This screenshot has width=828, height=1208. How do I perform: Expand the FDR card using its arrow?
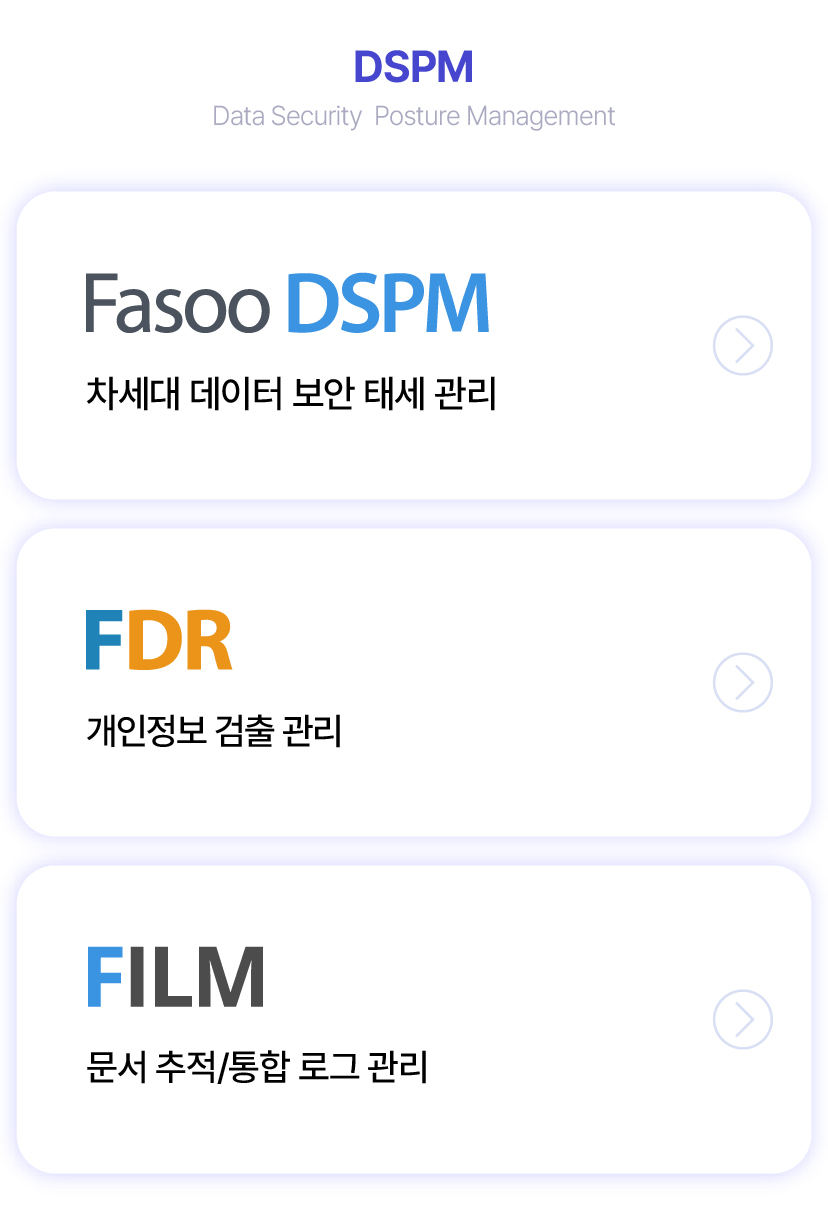click(743, 683)
